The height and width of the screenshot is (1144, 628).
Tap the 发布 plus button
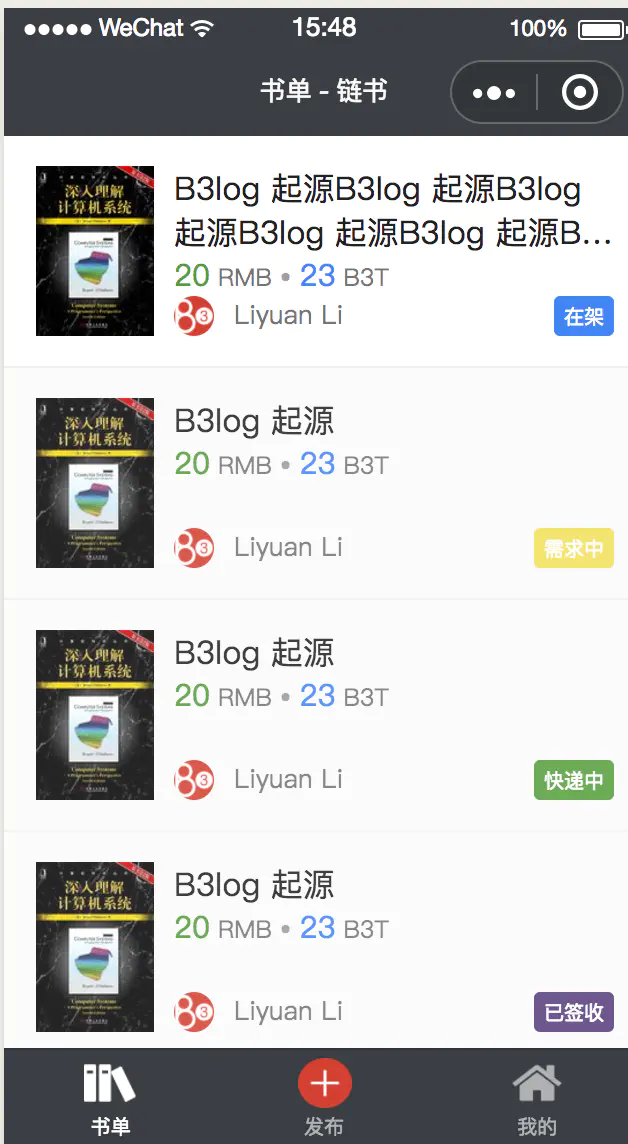324,1086
